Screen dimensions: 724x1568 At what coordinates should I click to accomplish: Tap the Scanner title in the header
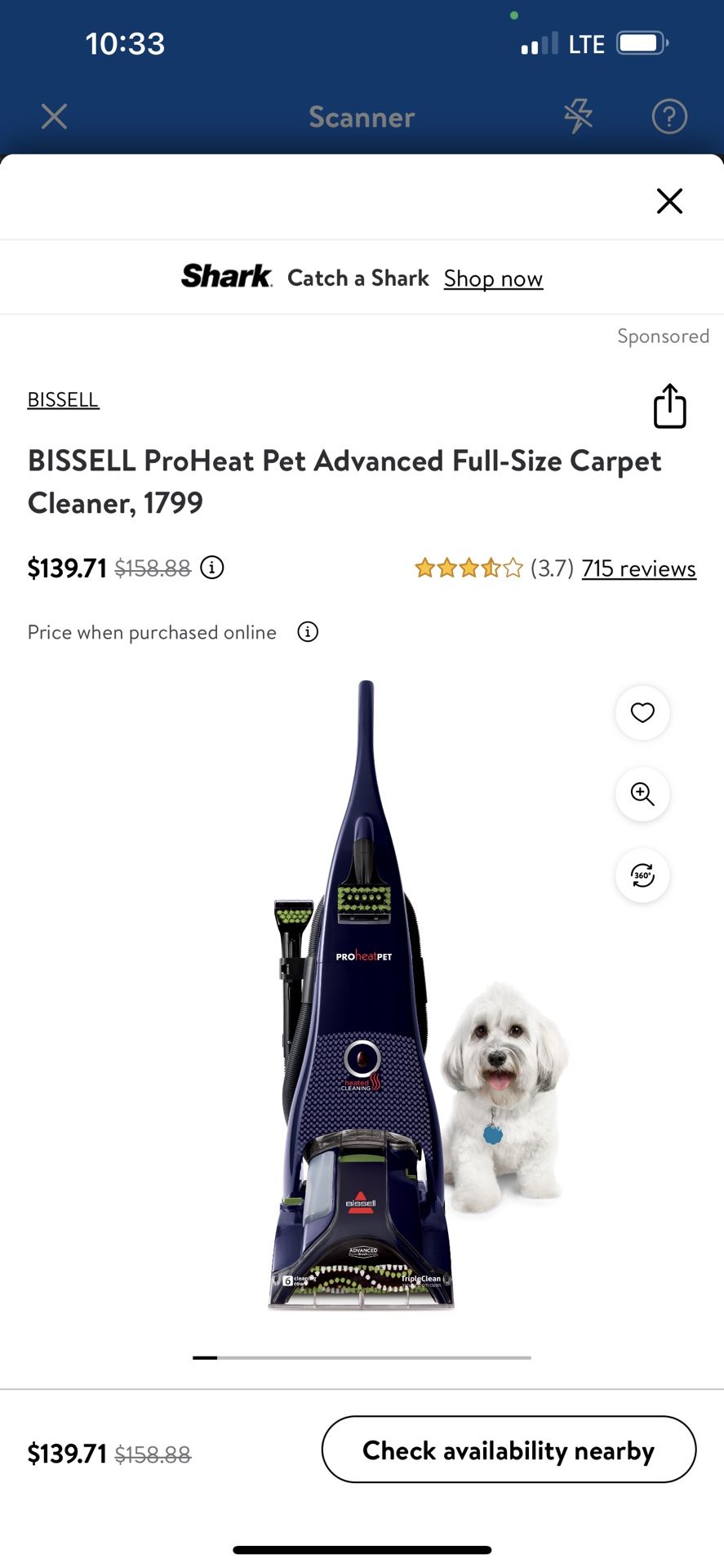[x=362, y=117]
